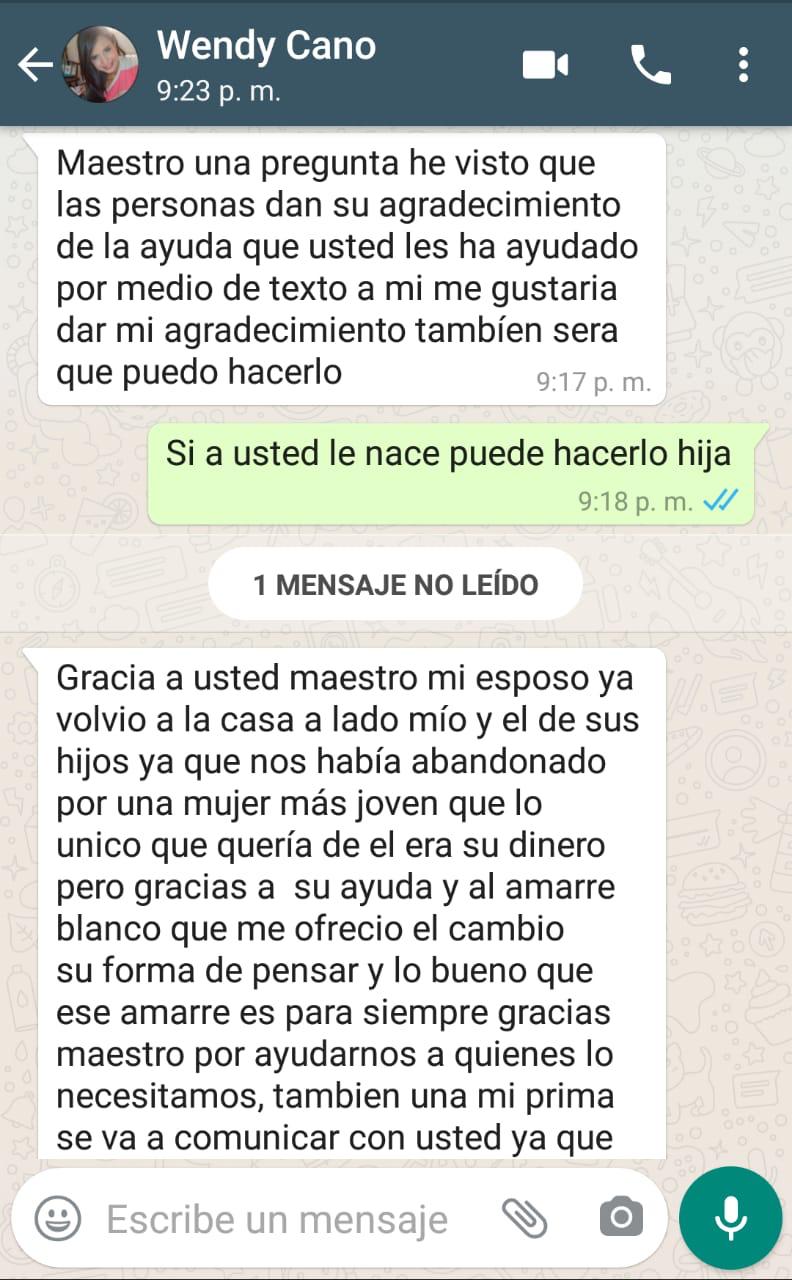Open the three-dot overflow menu

pyautogui.click(x=743, y=65)
